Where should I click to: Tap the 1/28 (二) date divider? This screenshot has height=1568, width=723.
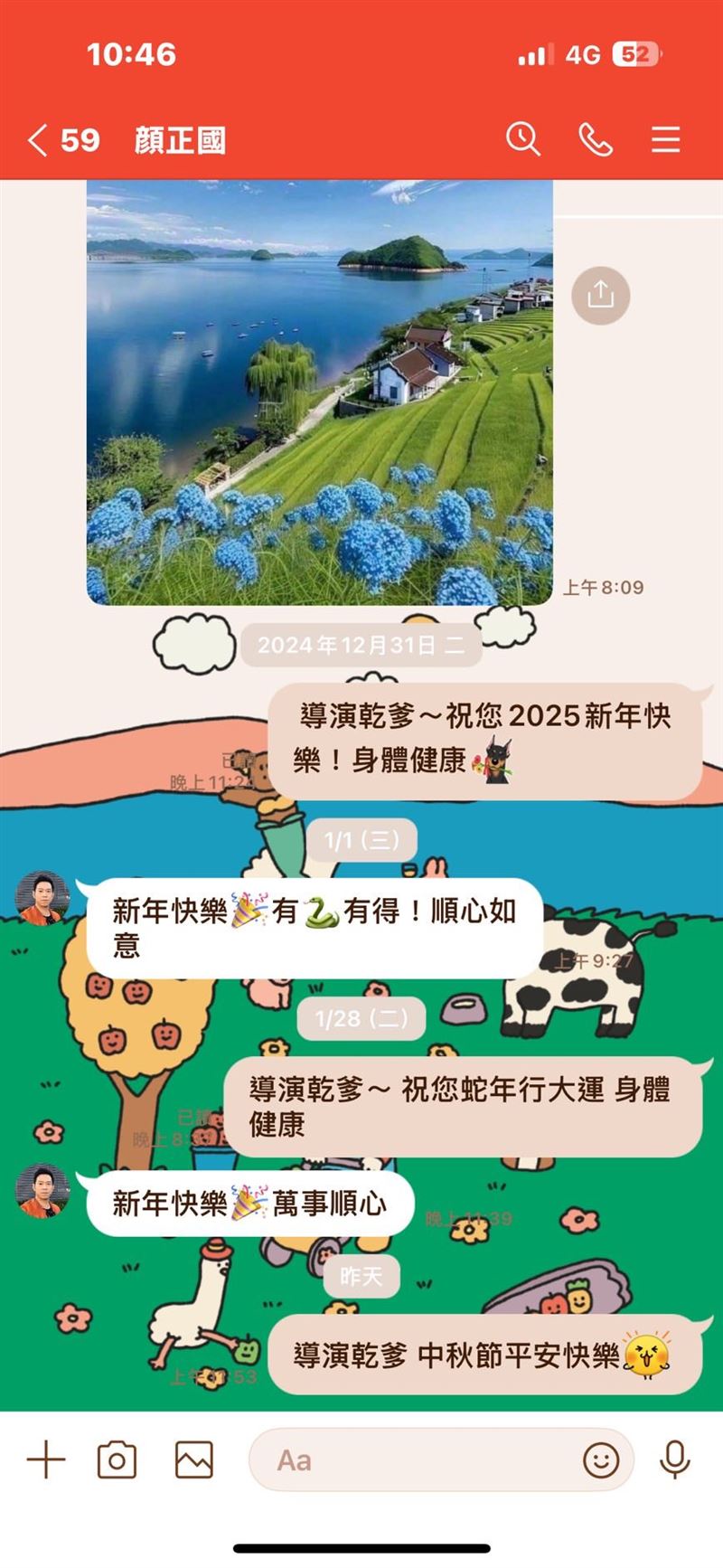coord(361,1017)
